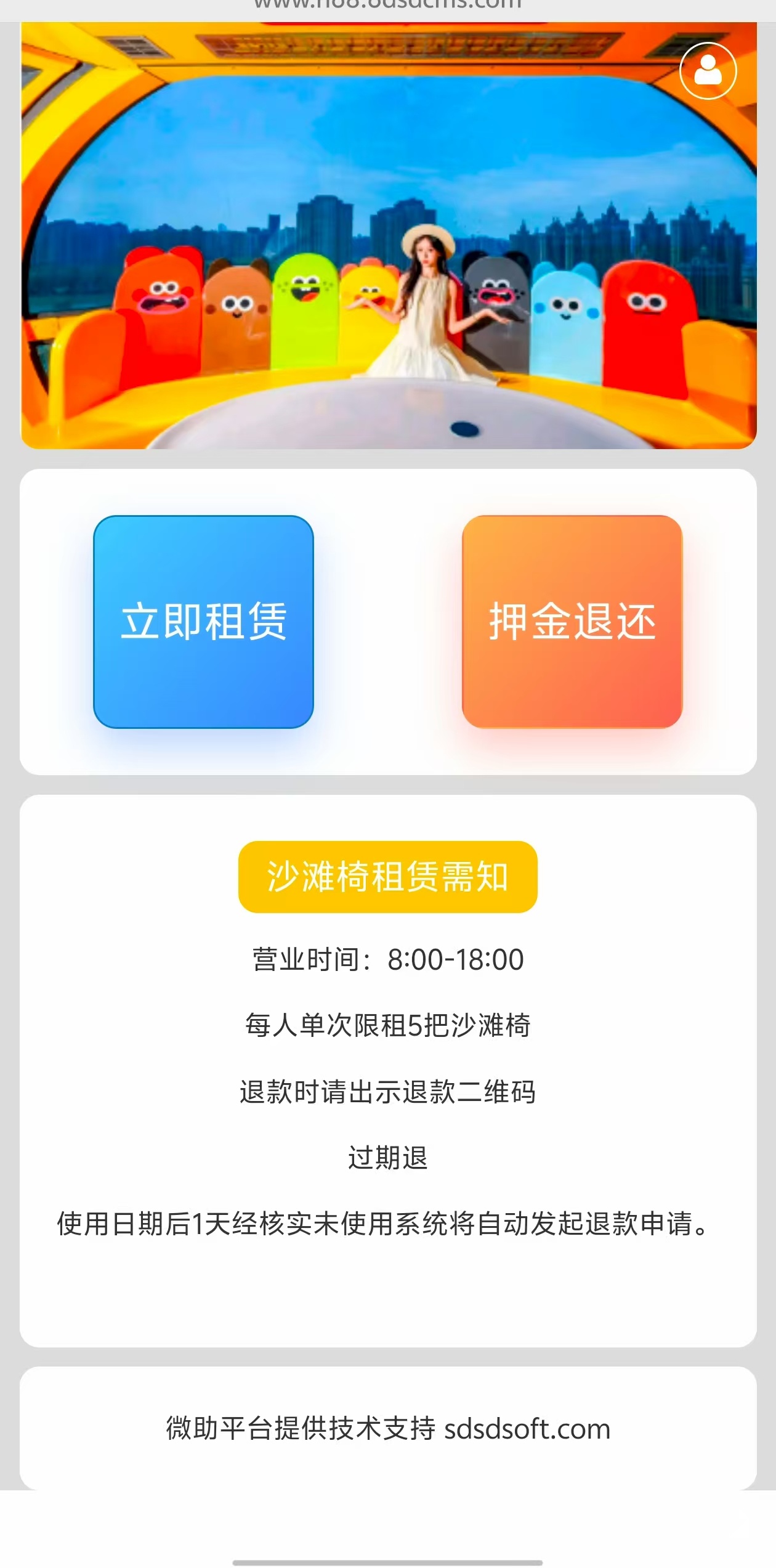The height and width of the screenshot is (1568, 776).
Task: Open 押金退还 deposit refund
Action: coord(572,622)
